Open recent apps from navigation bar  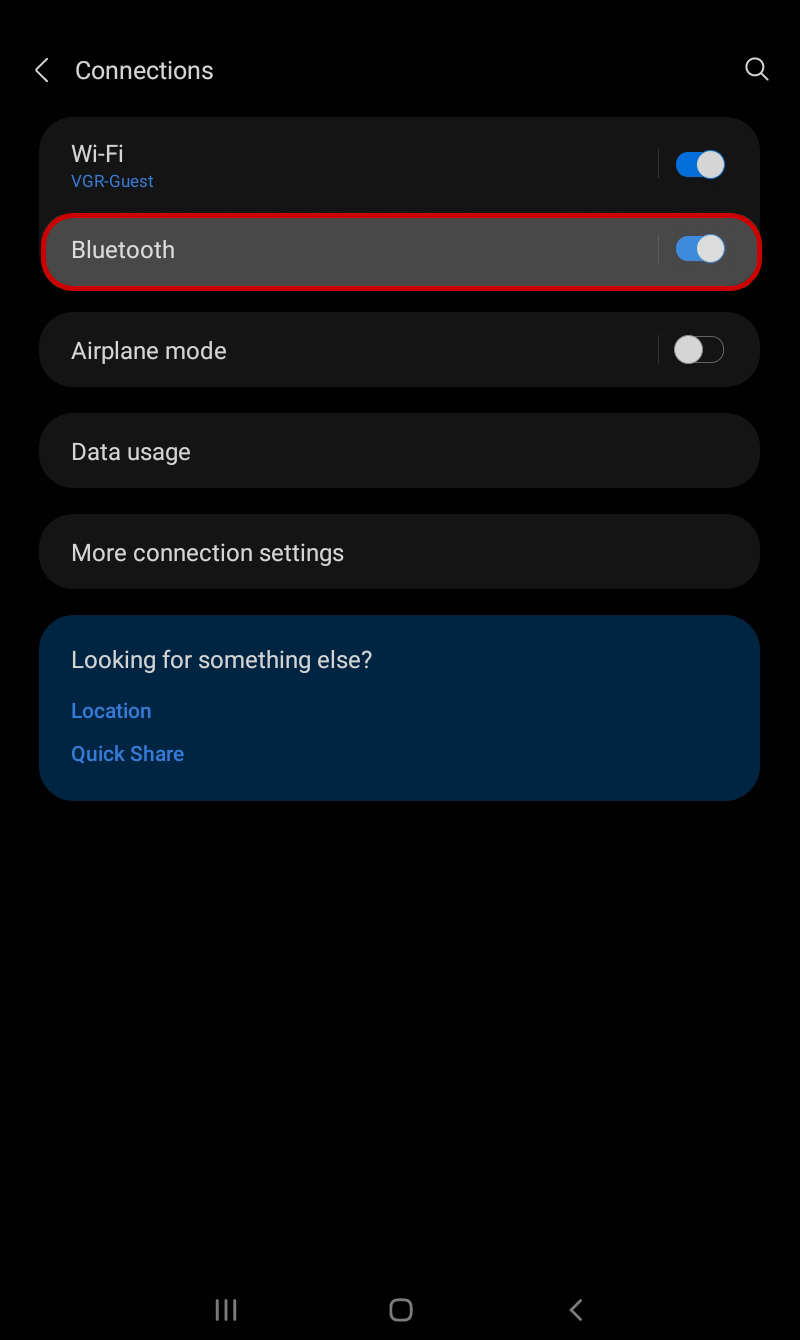(226, 1310)
